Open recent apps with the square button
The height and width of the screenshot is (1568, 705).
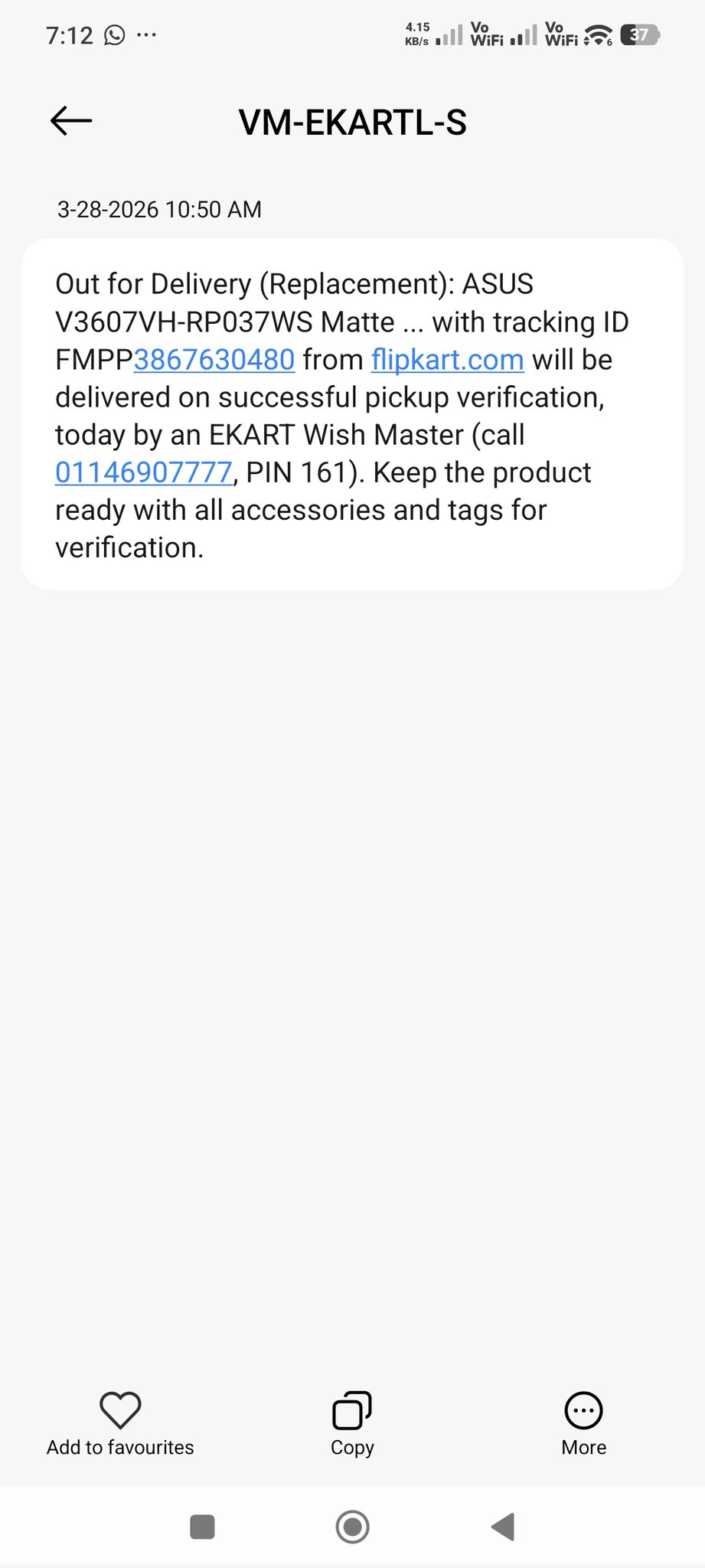202,1527
